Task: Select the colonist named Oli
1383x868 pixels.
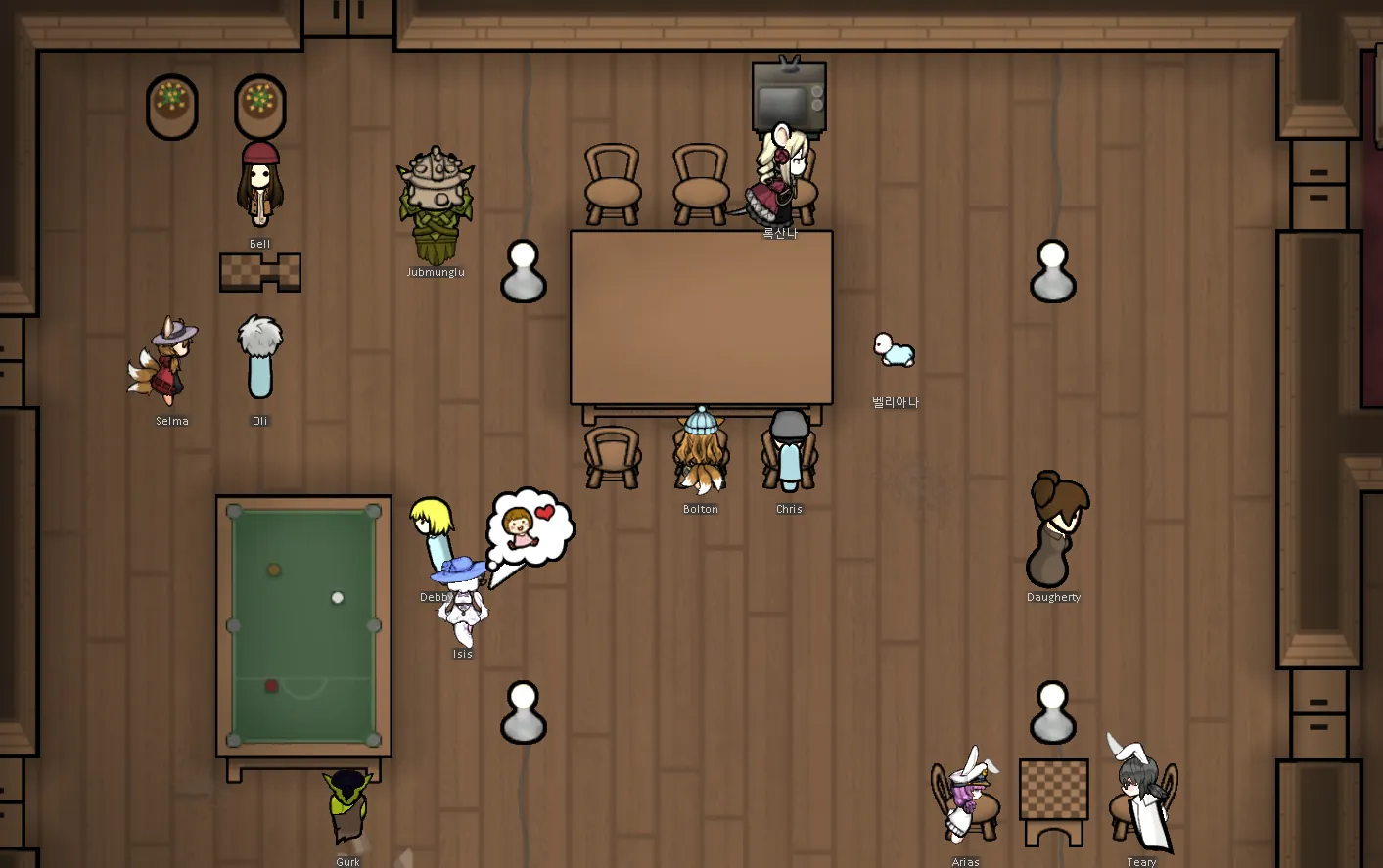Action: (259, 359)
